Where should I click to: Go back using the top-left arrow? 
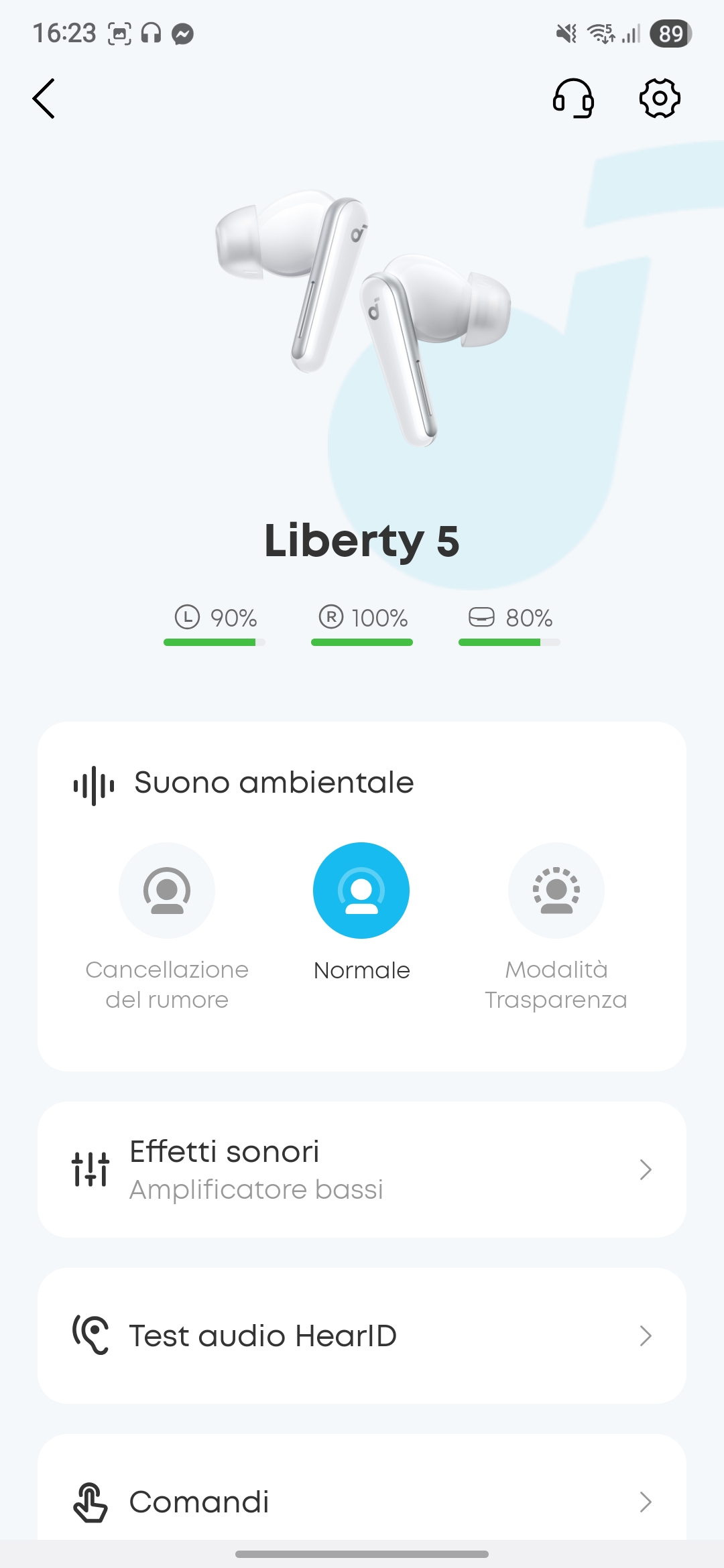pyautogui.click(x=44, y=99)
